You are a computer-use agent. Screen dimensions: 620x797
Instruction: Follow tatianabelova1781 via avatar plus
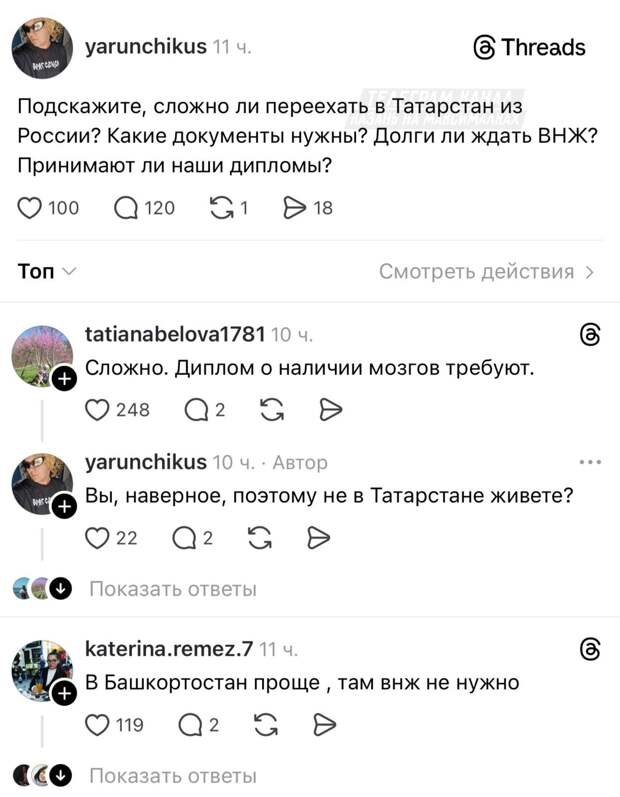(x=63, y=379)
